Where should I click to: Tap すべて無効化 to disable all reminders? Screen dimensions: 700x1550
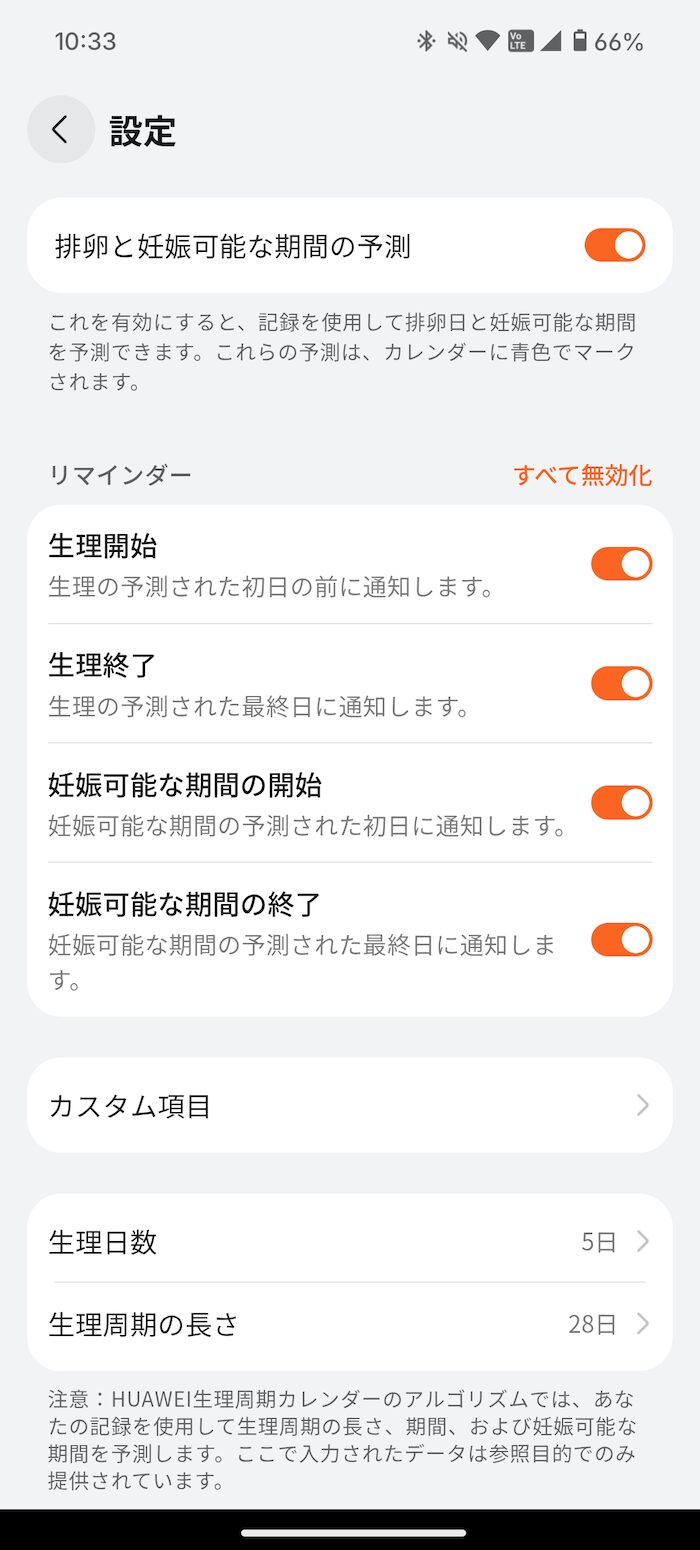[583, 475]
